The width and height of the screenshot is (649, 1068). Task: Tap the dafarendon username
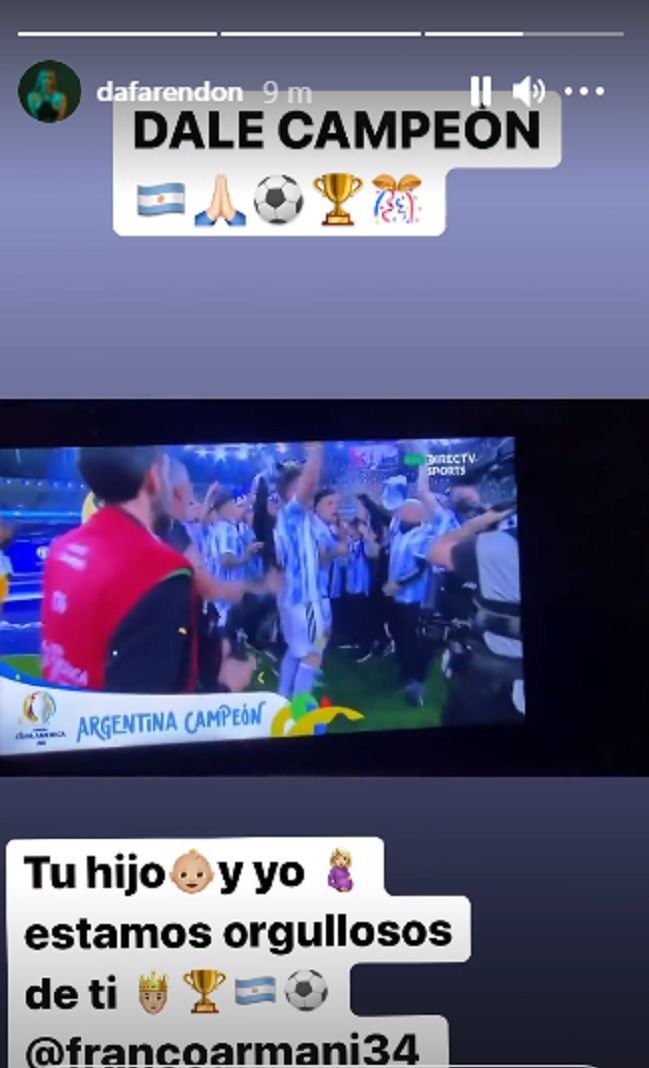click(x=169, y=93)
